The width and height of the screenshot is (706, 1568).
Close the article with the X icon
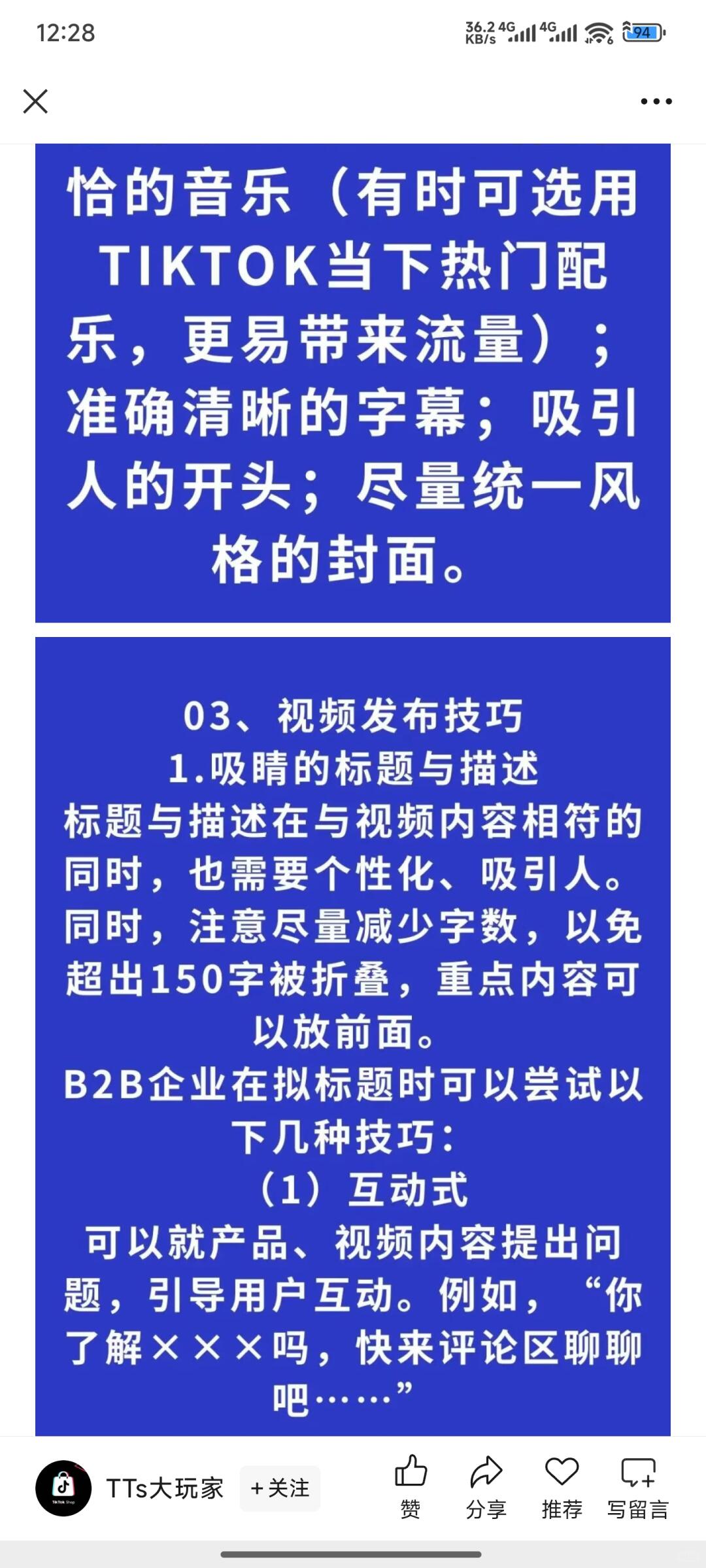pyautogui.click(x=35, y=101)
